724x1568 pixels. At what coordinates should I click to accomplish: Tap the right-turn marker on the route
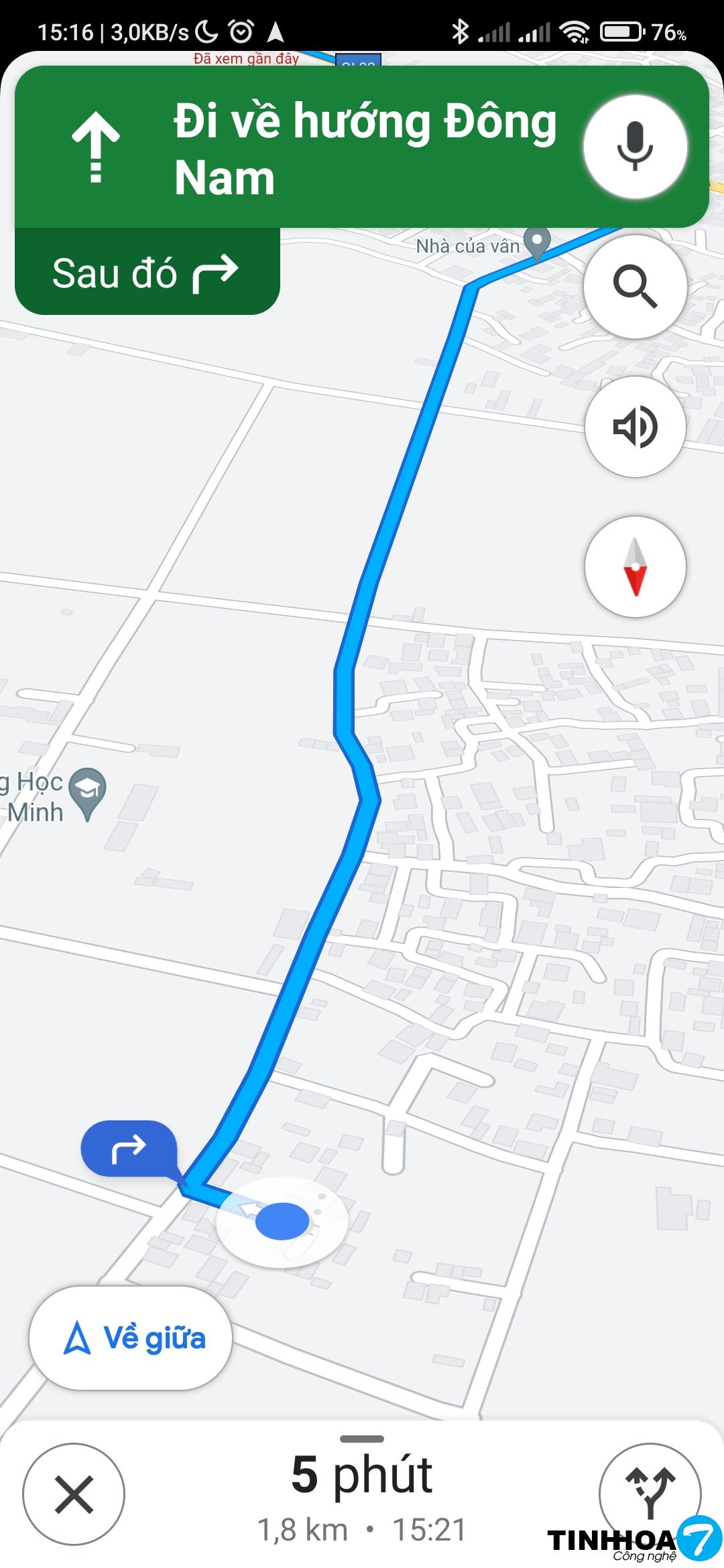tap(129, 1148)
